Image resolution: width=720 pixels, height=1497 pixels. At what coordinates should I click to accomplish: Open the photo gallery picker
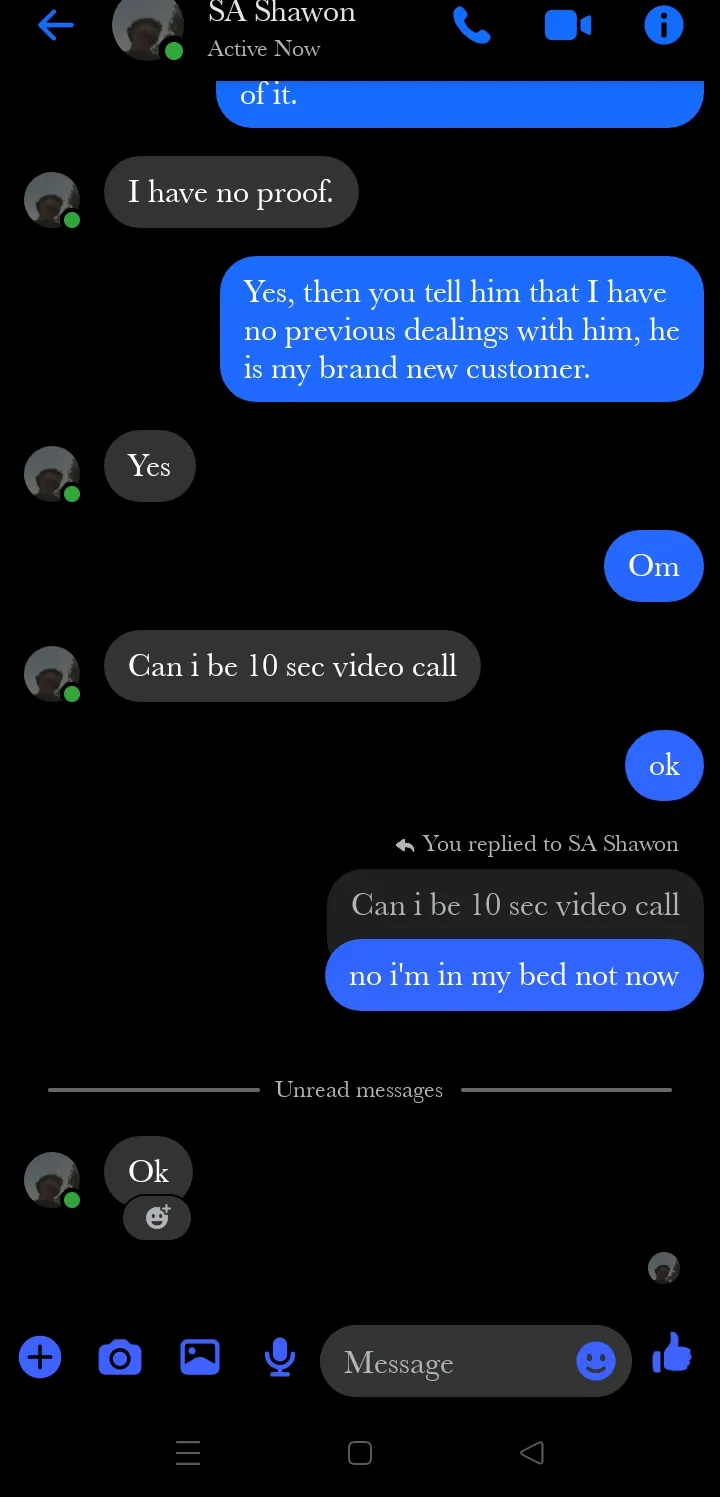tap(200, 1357)
